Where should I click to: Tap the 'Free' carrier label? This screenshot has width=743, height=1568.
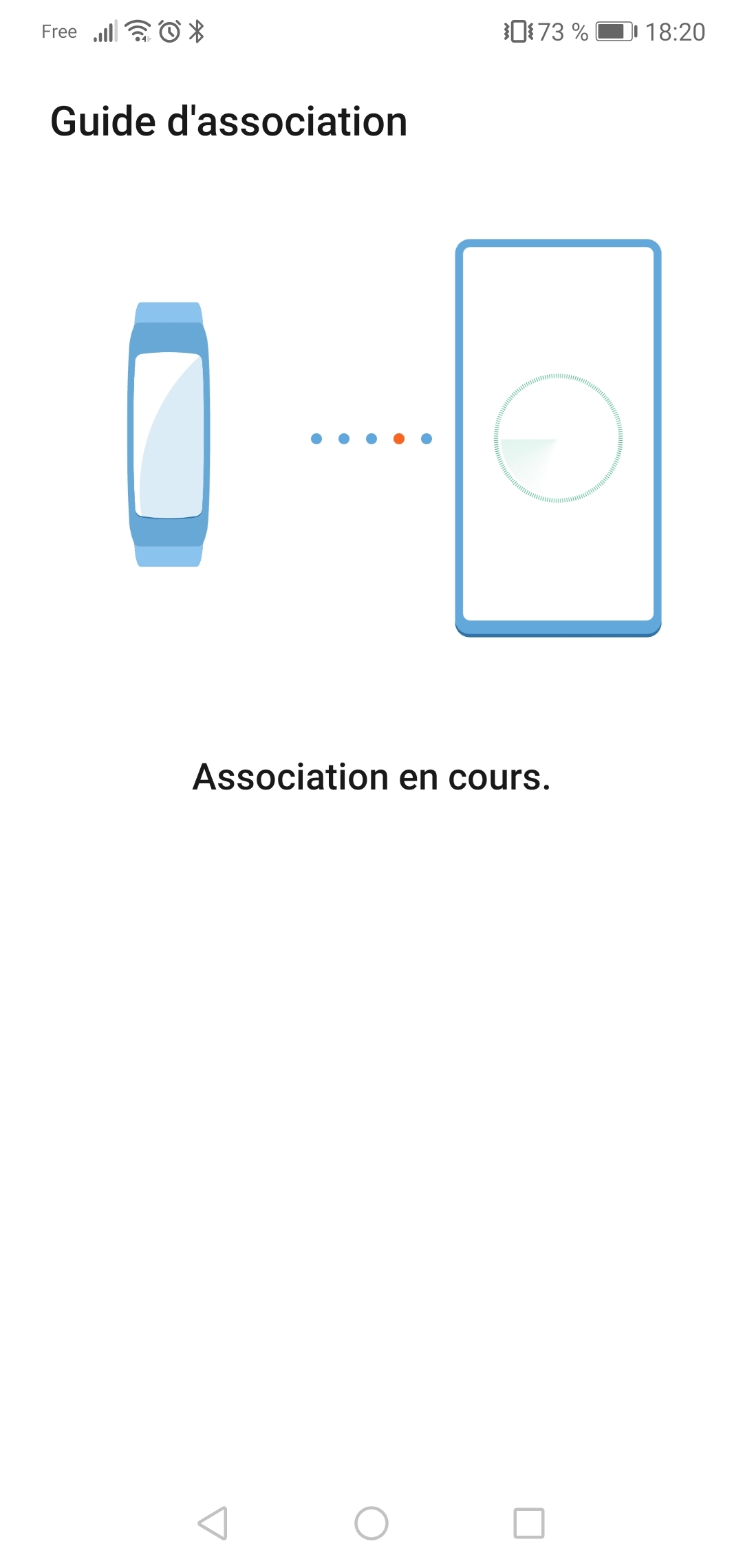(58, 31)
